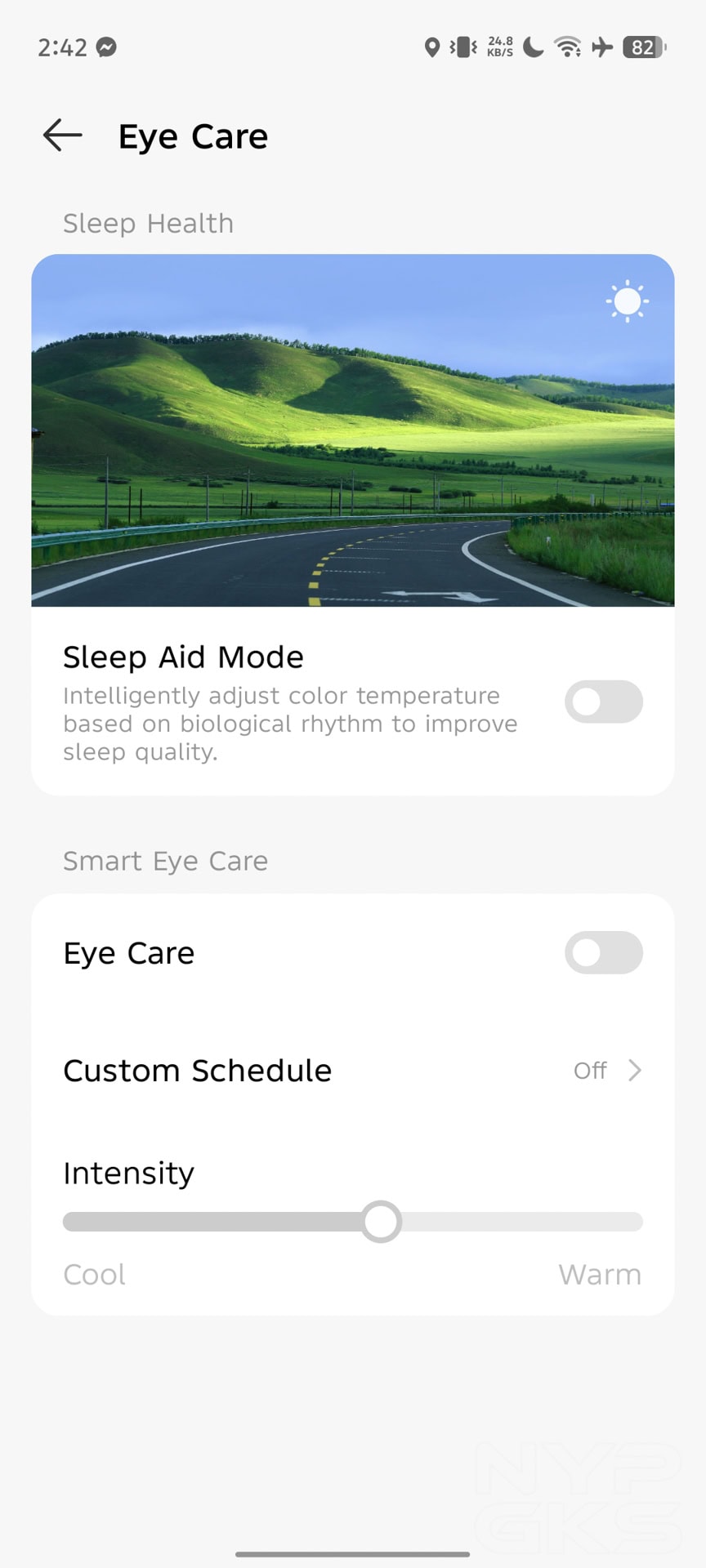The image size is (706, 1568).
Task: Go back from Eye Care settings
Action: click(x=63, y=136)
